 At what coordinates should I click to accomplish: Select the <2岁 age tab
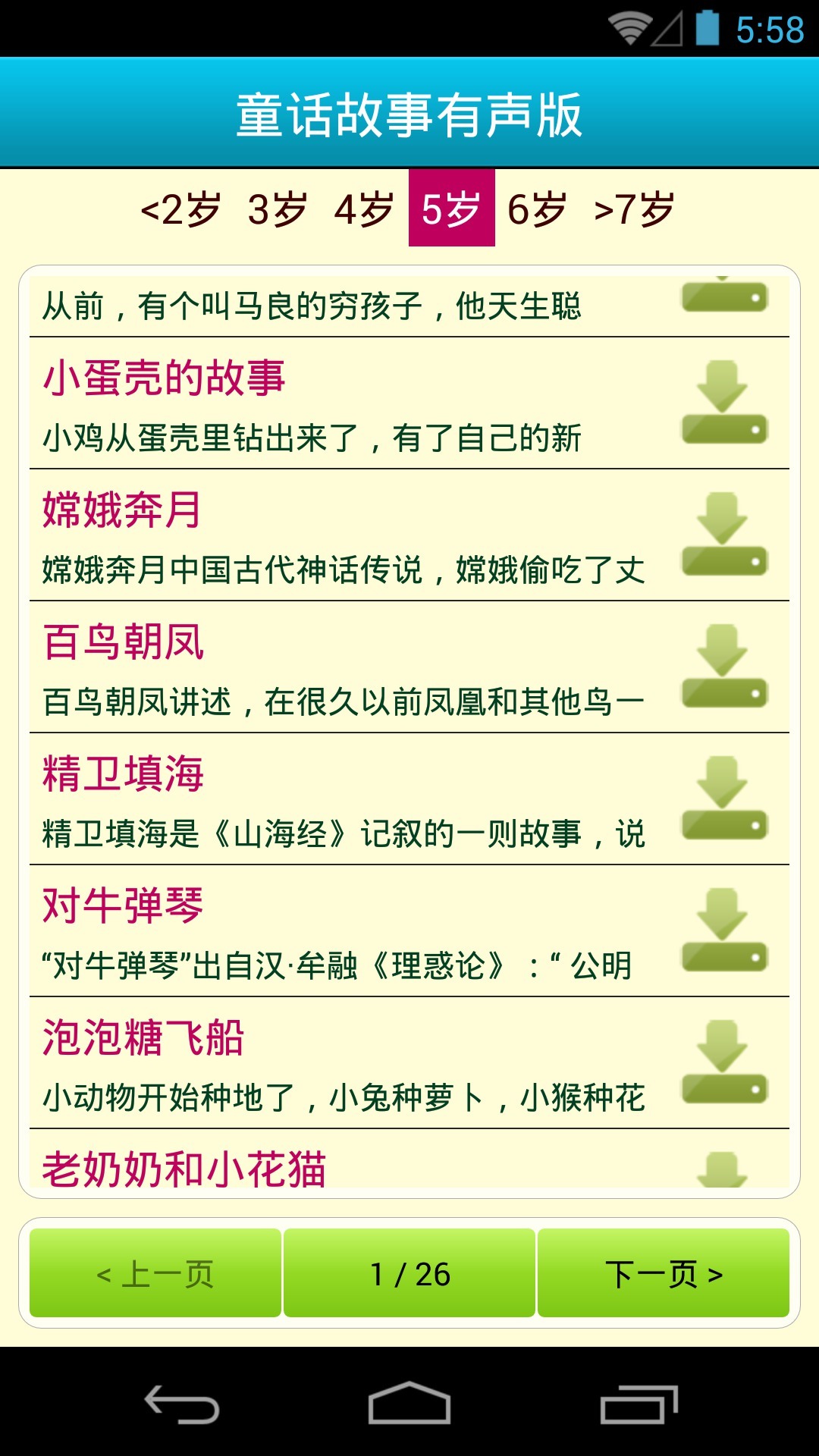pos(180,209)
